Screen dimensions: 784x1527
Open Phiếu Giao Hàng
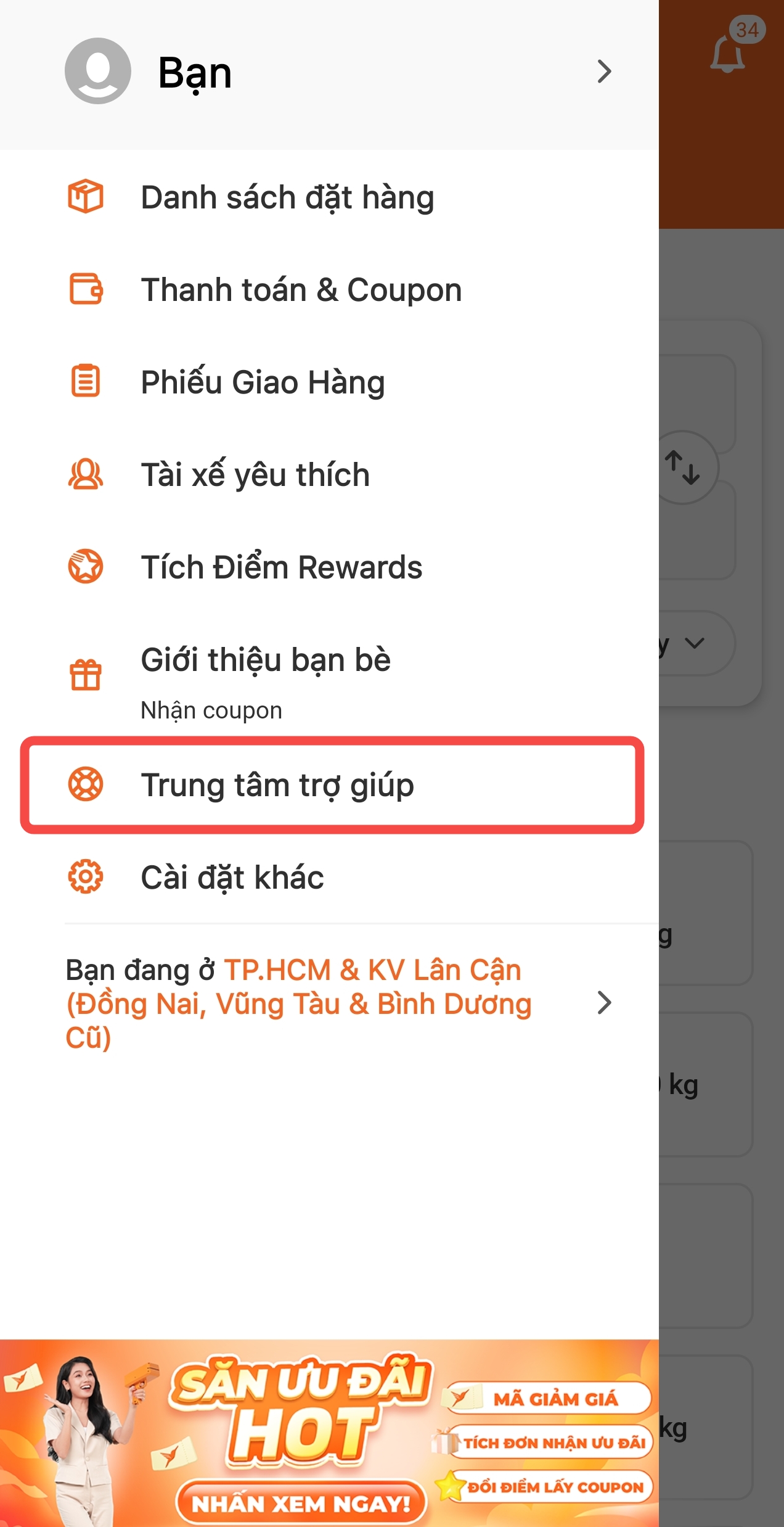click(329, 382)
